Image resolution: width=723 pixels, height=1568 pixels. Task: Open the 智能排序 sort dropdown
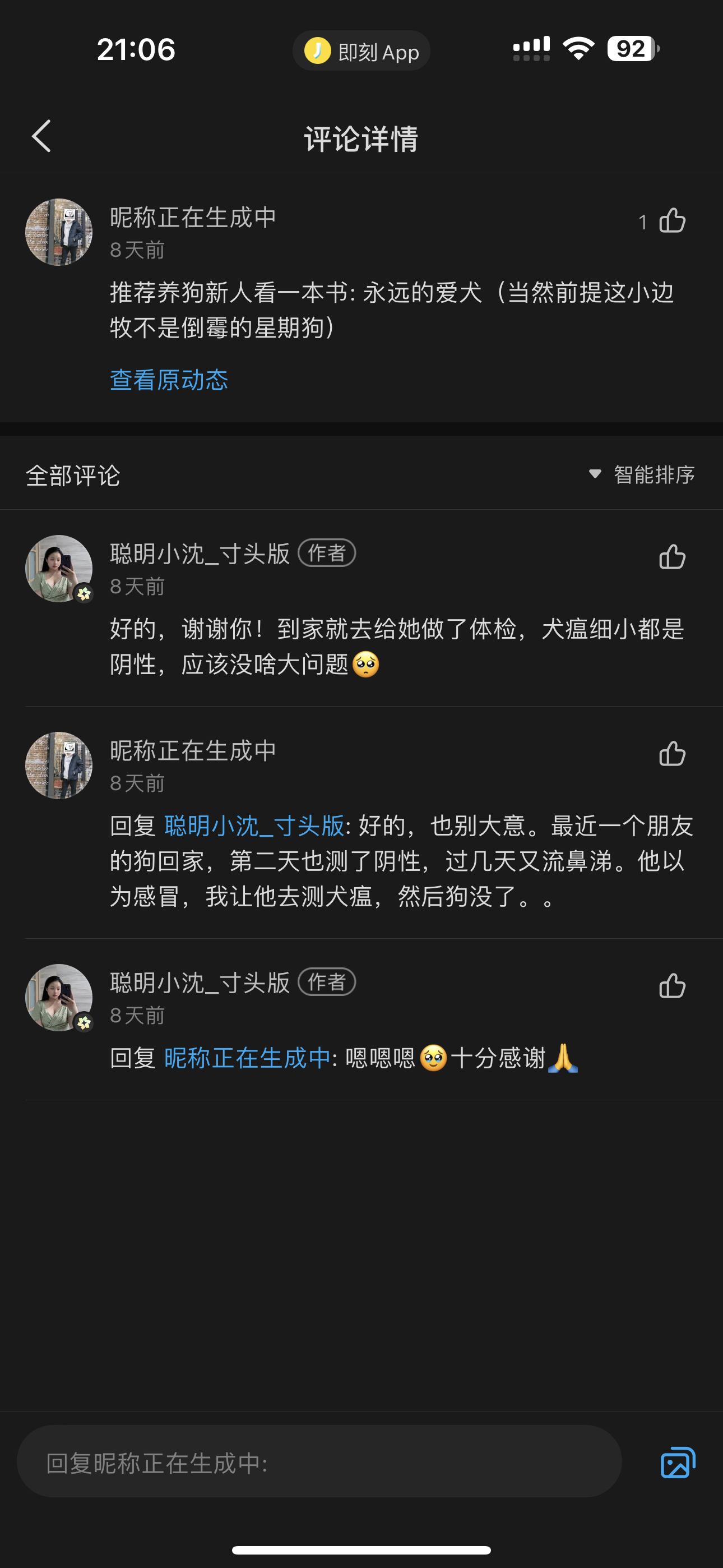643,475
